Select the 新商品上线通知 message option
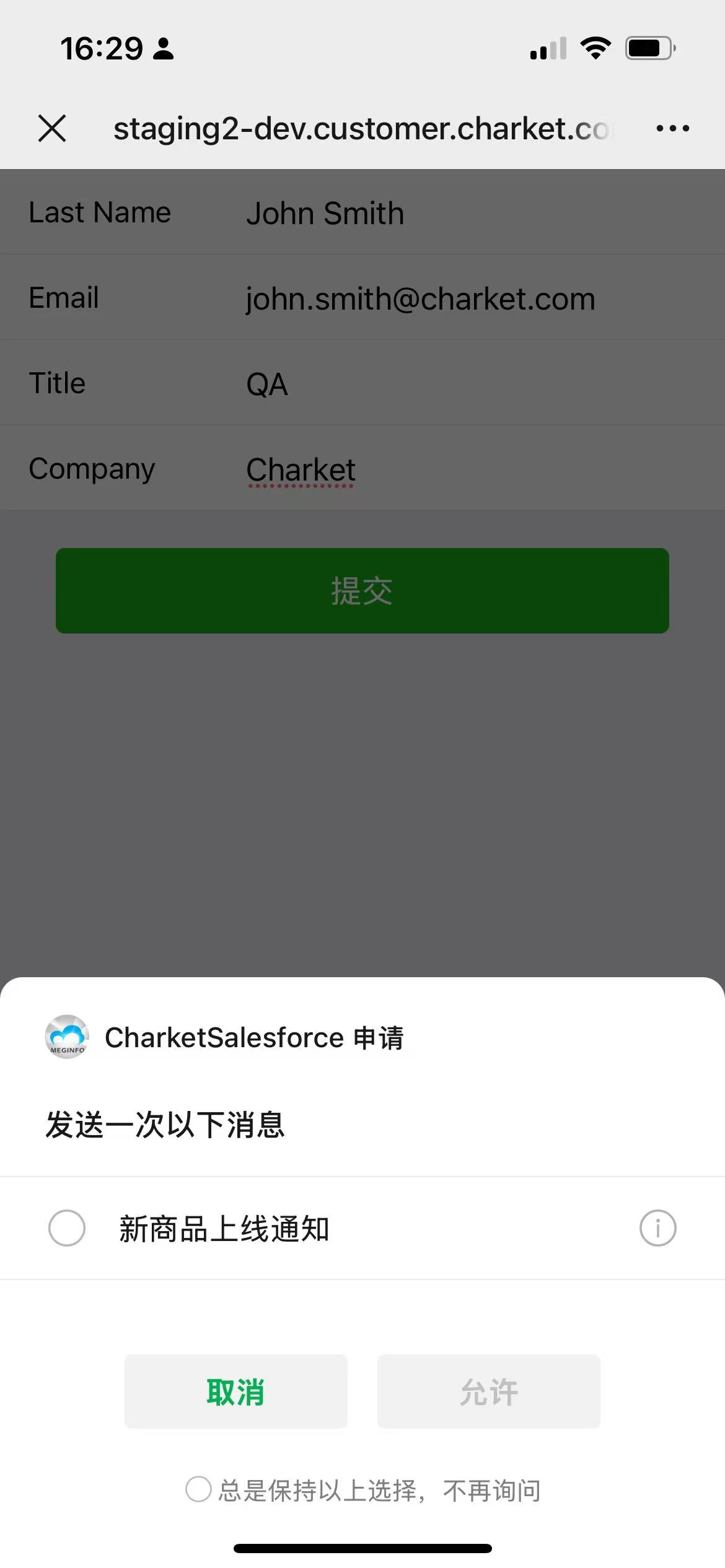The image size is (725, 1568). coord(67,1228)
